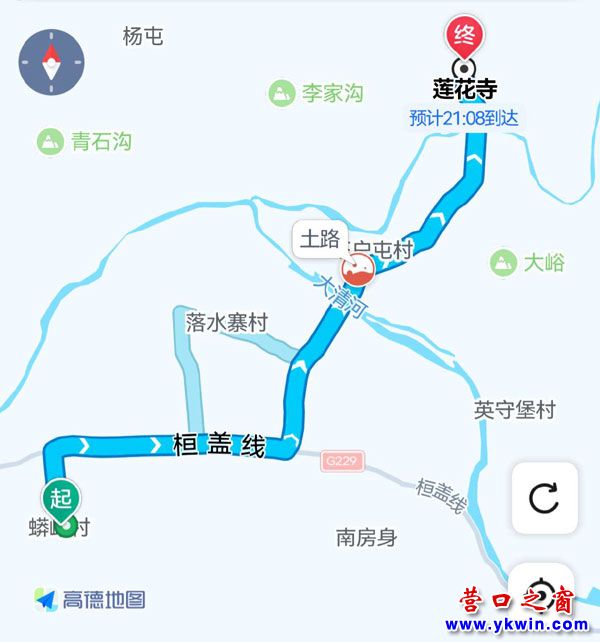
Task: Open the 土路 road condition marker
Action: pos(355,268)
